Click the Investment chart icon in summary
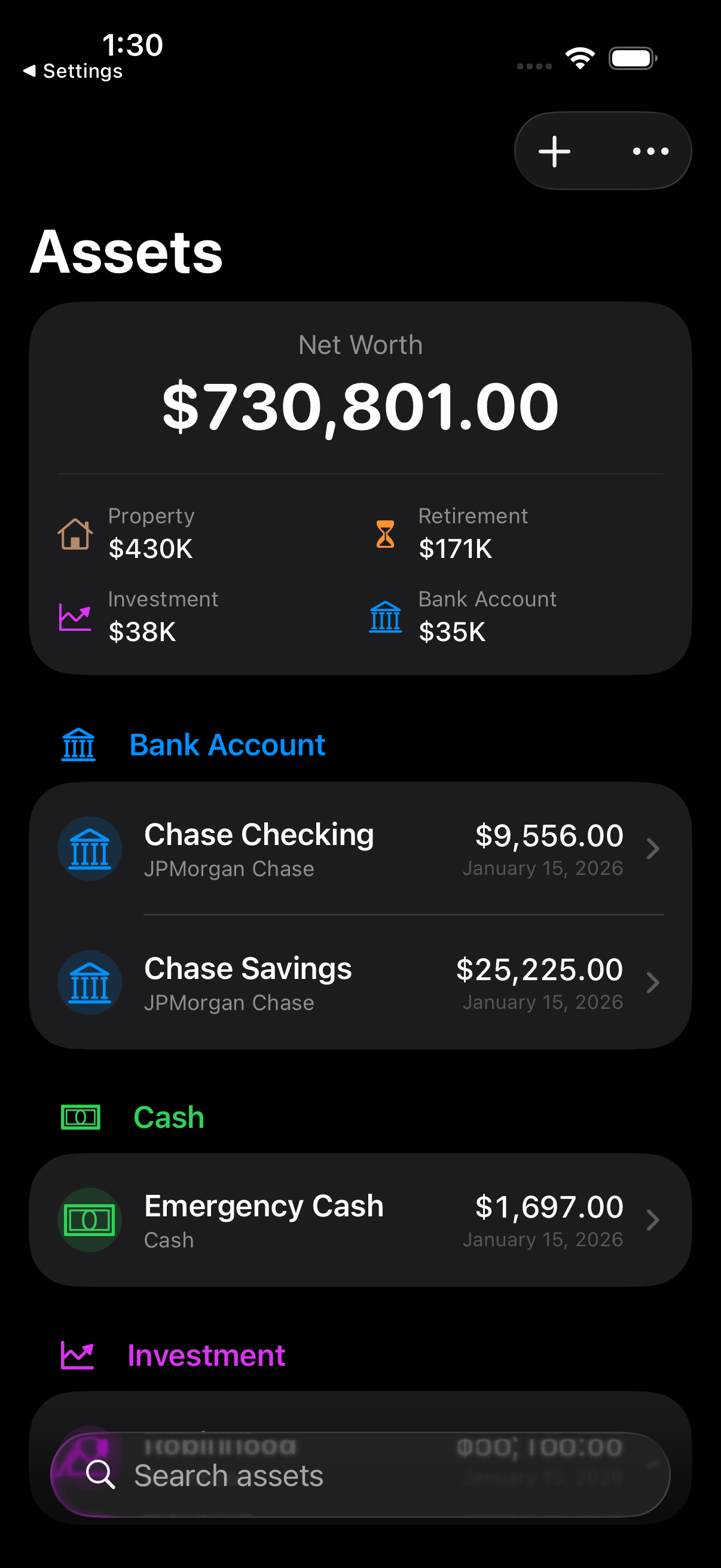Image resolution: width=721 pixels, height=1568 pixels. point(75,617)
